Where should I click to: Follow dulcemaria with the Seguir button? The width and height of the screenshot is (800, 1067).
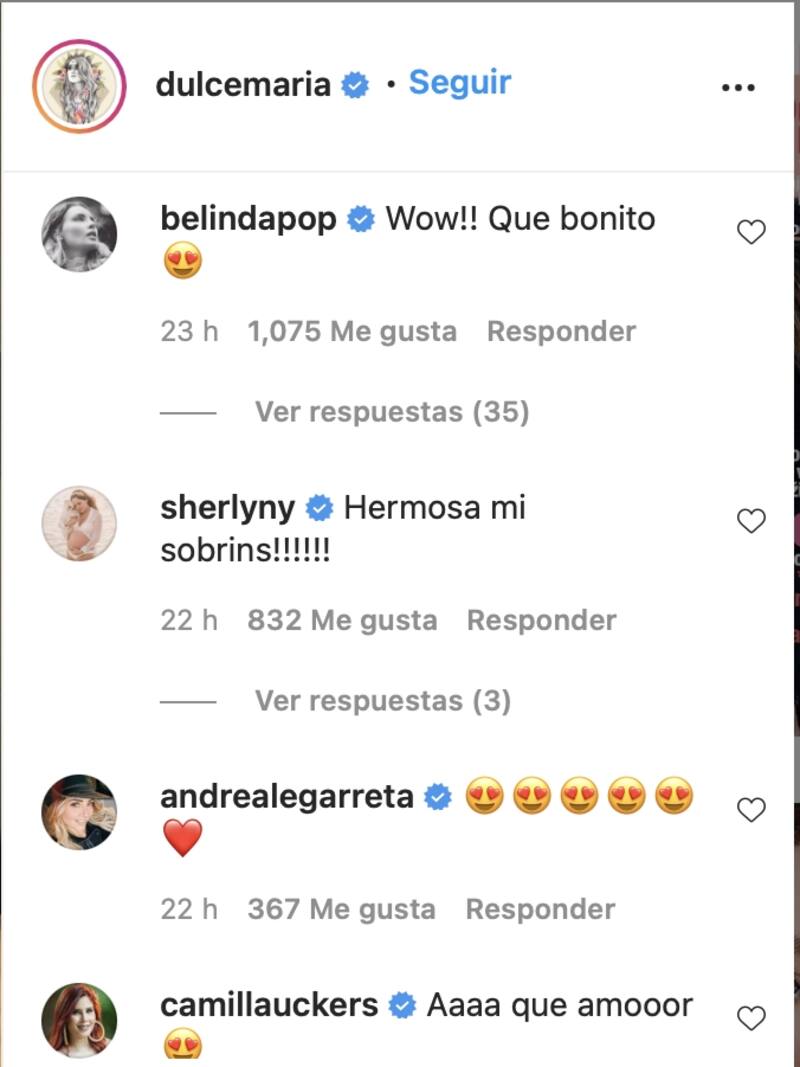(x=460, y=82)
